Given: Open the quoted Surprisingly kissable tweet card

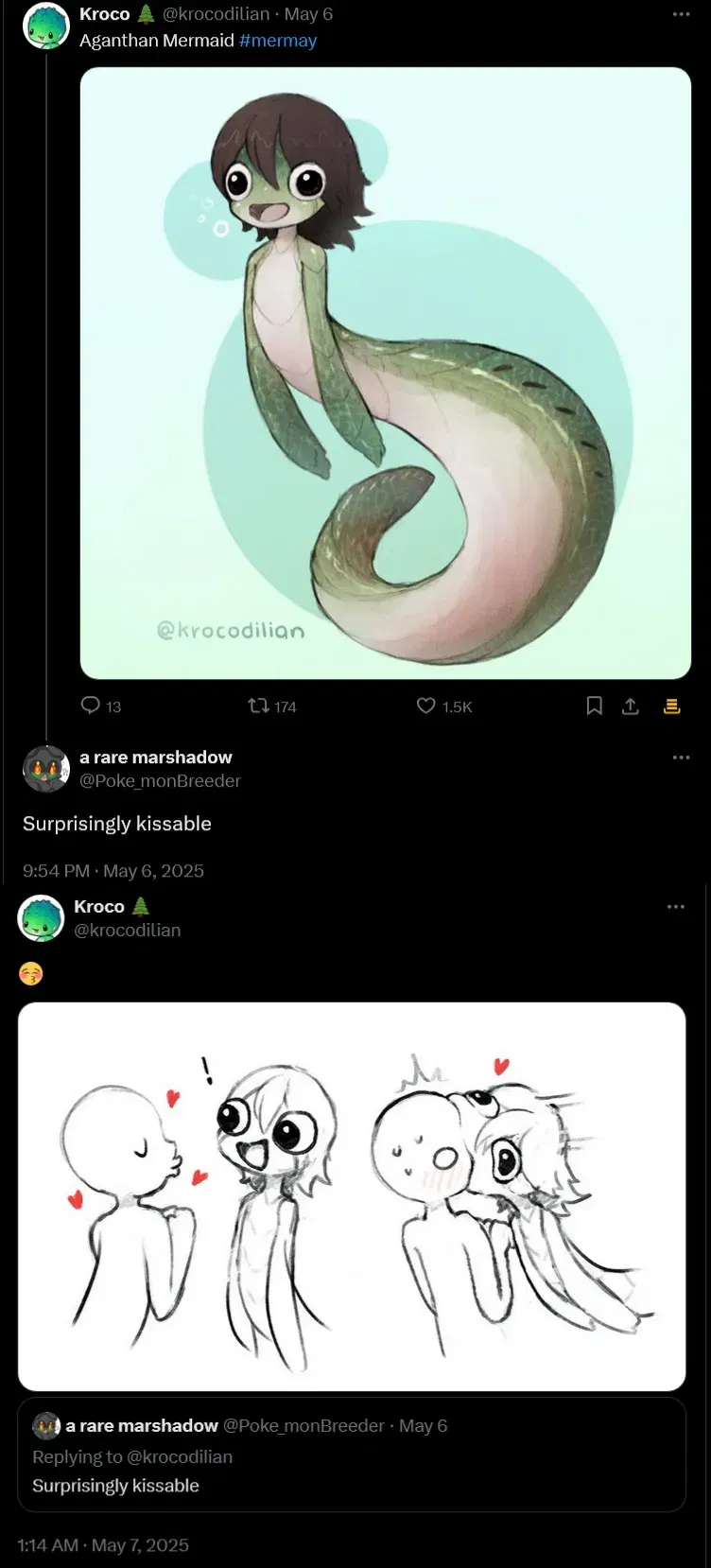Looking at the screenshot, I should tap(352, 1455).
